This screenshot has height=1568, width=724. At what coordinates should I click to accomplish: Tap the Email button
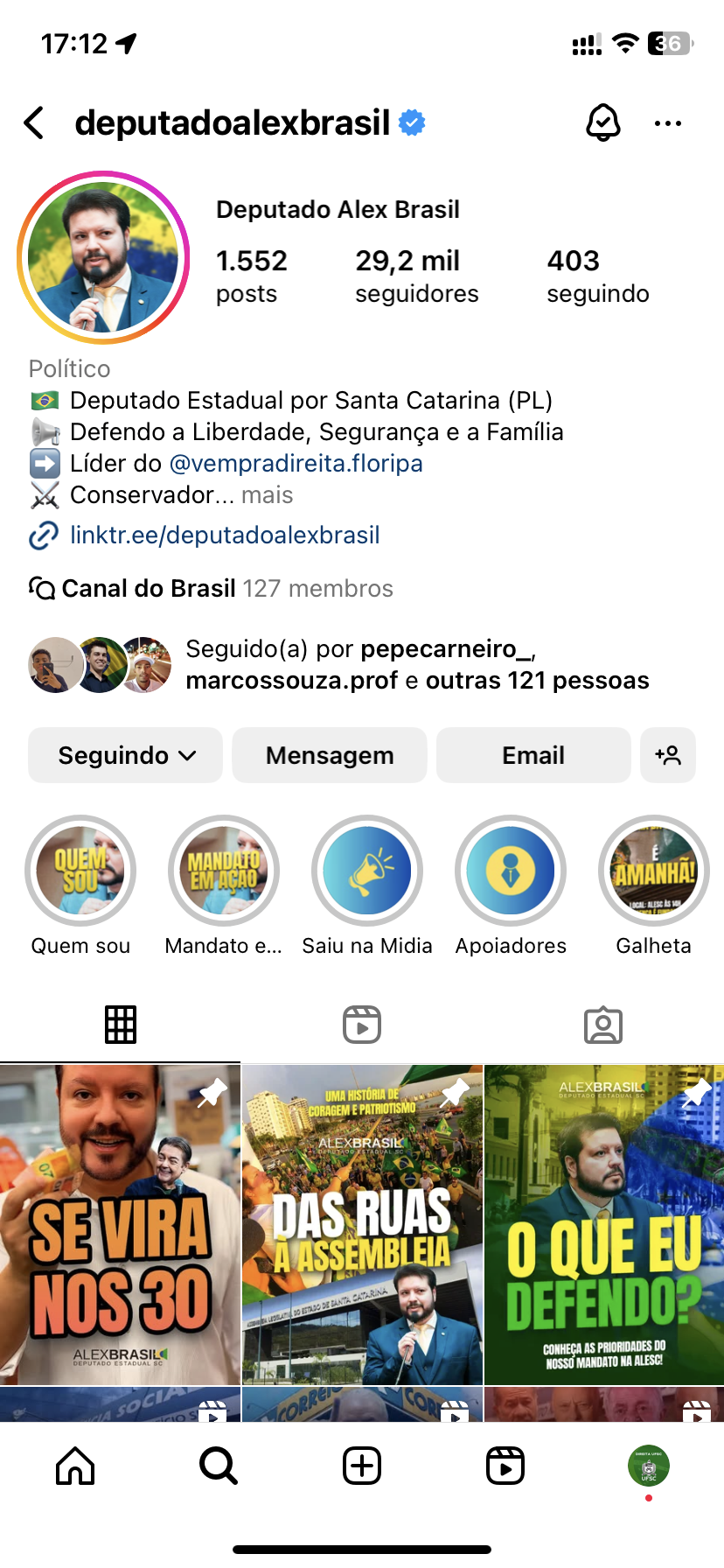click(533, 755)
